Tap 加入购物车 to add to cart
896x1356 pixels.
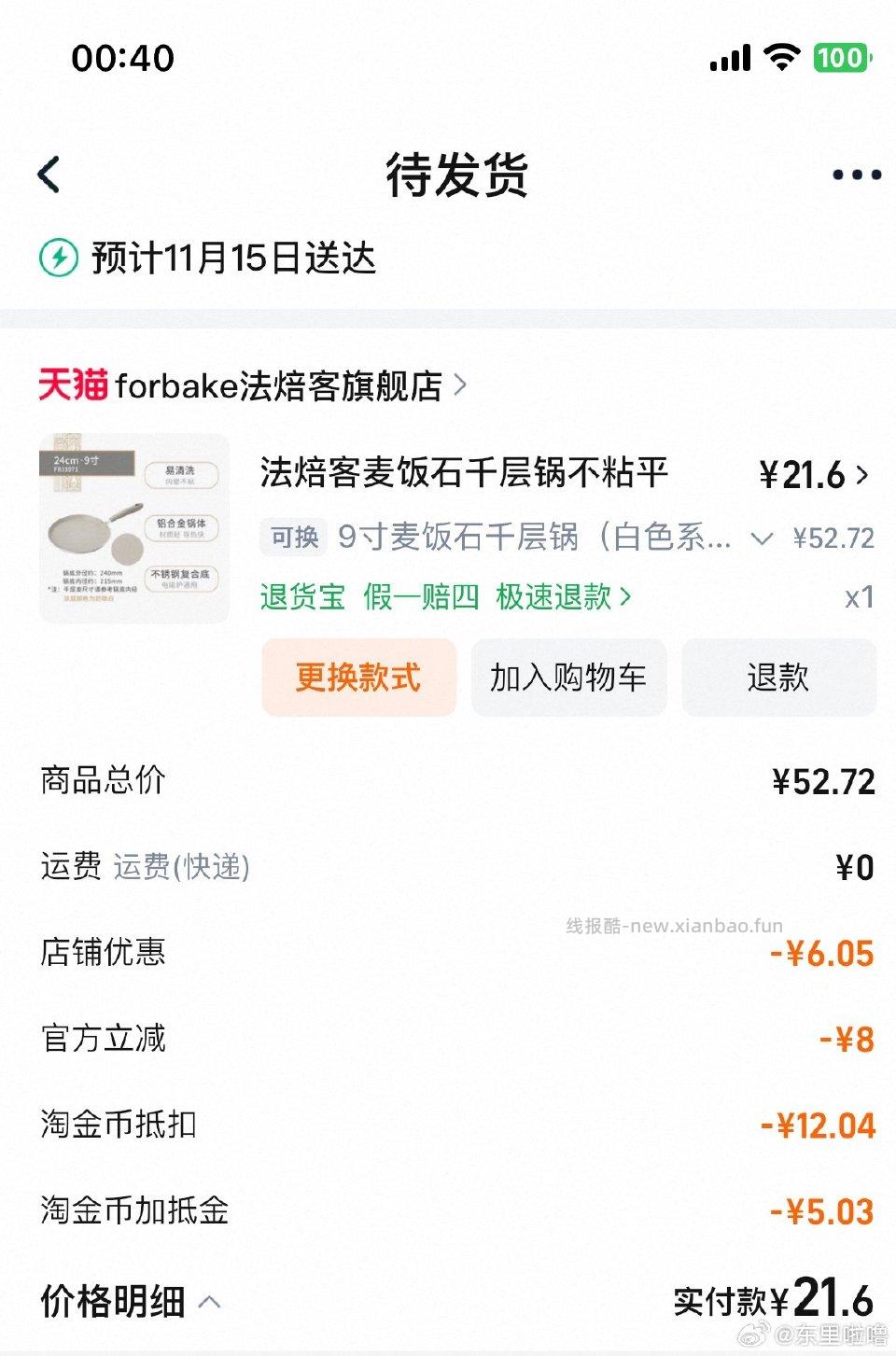[568, 678]
